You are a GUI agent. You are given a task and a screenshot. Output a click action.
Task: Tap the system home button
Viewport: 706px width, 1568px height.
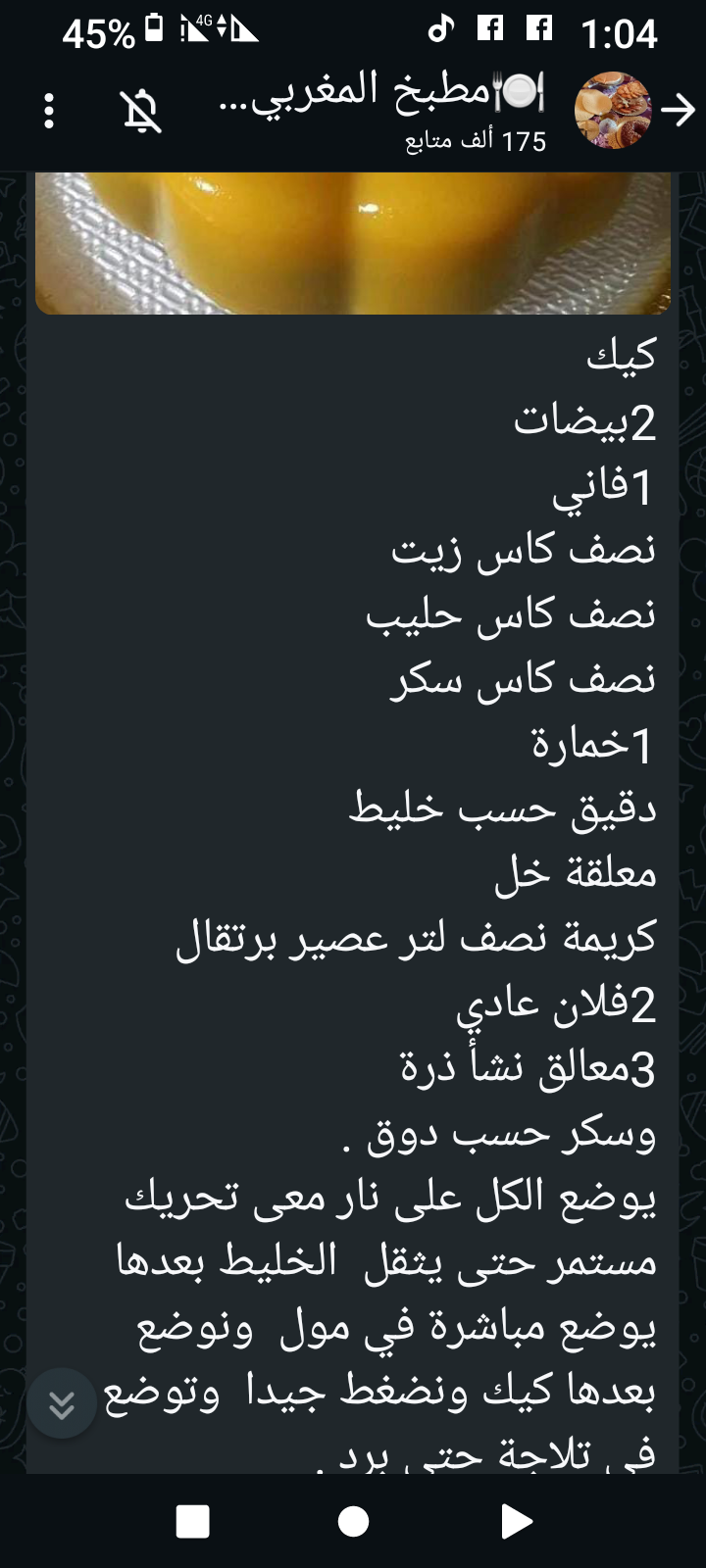pos(353,1521)
